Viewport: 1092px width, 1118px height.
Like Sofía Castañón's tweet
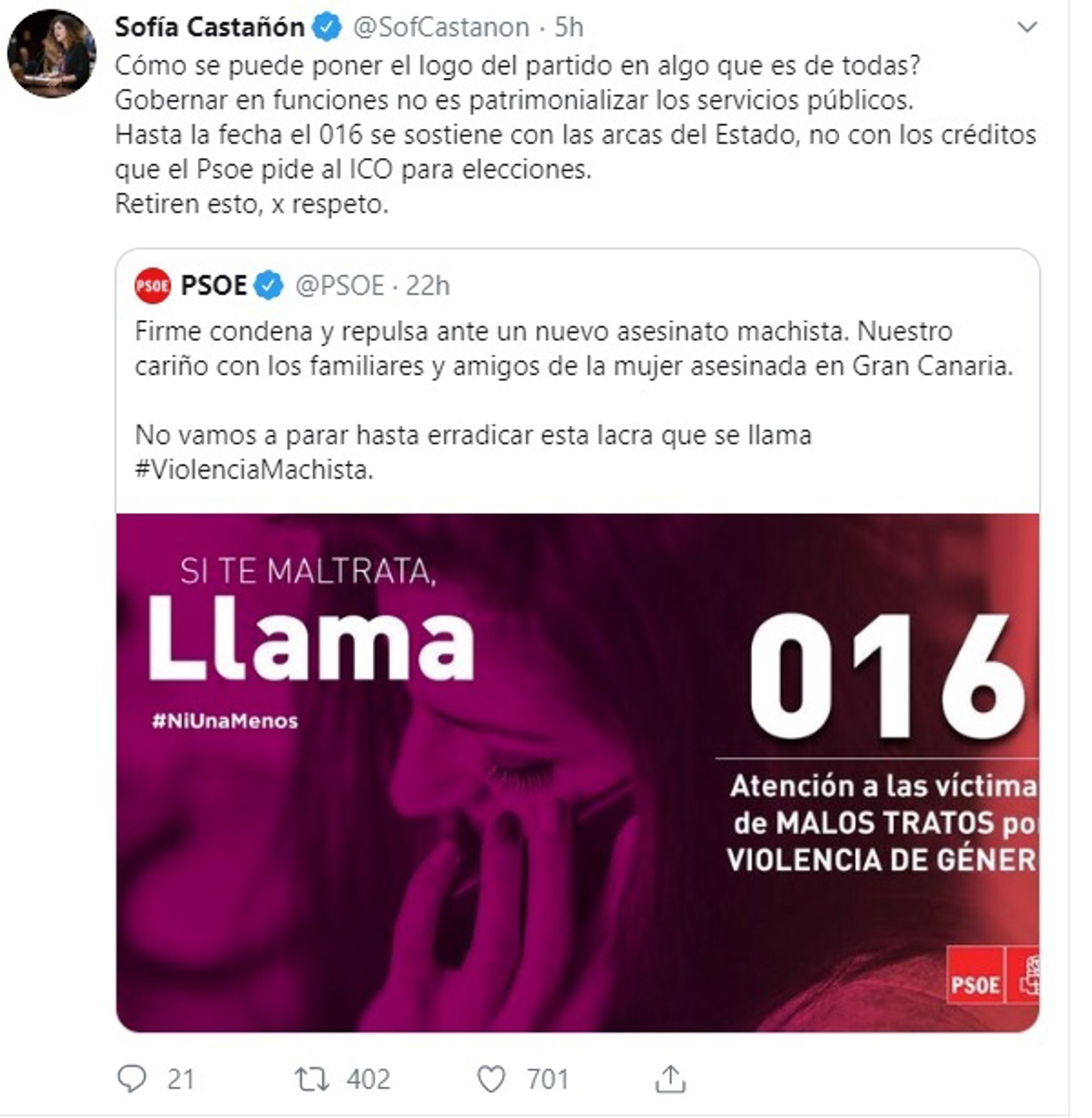pos(491,1078)
